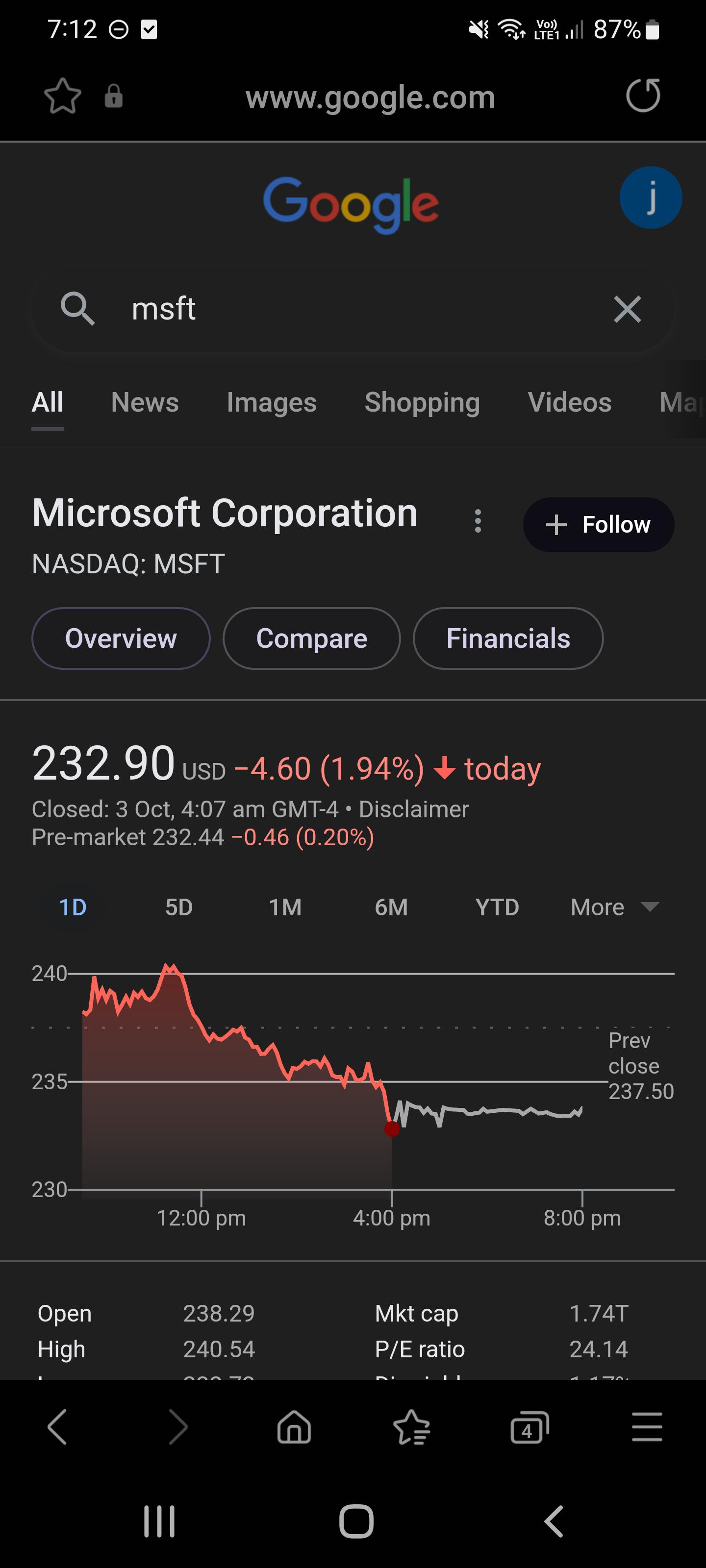Open the Financials section for MSFT
The height and width of the screenshot is (1568, 706).
pos(508,638)
